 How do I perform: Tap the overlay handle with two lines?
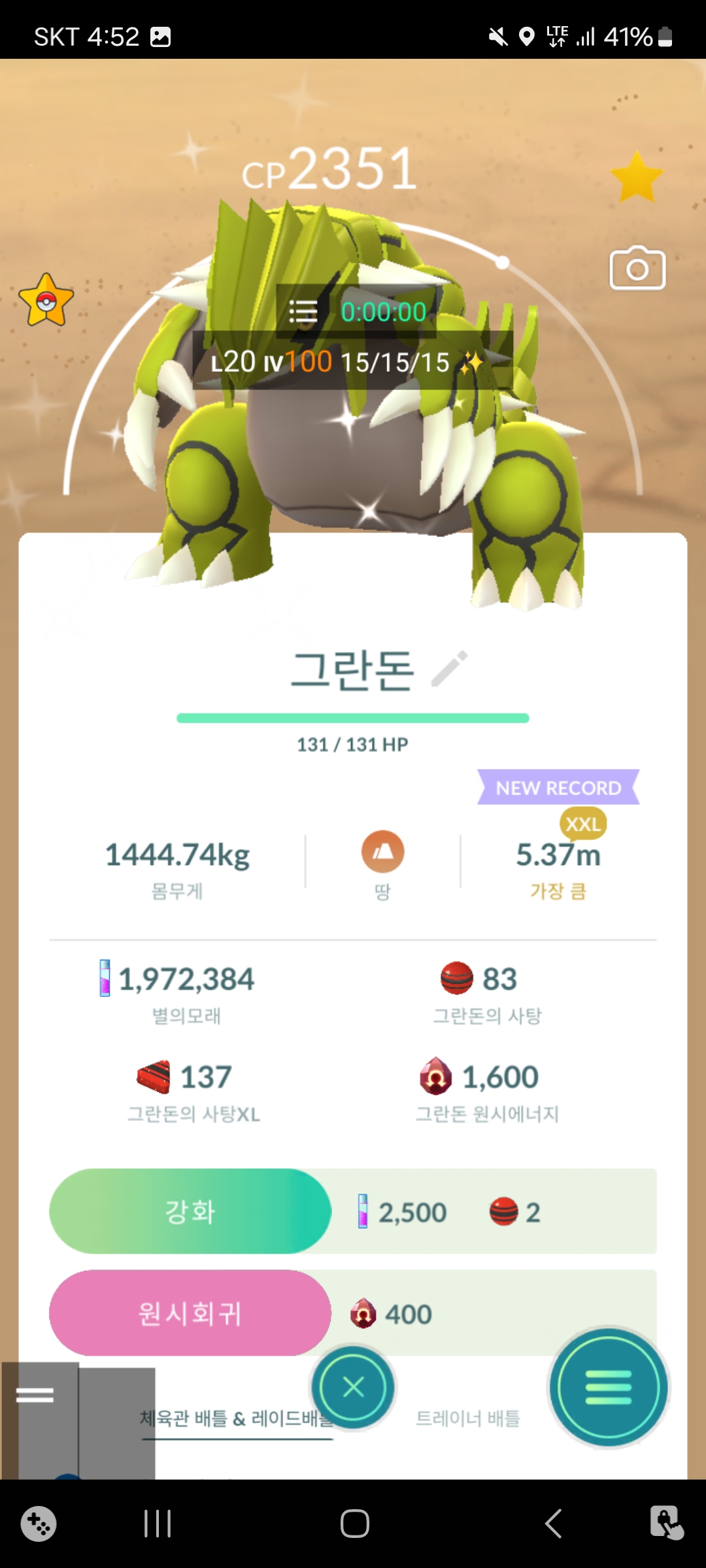coord(35,1396)
